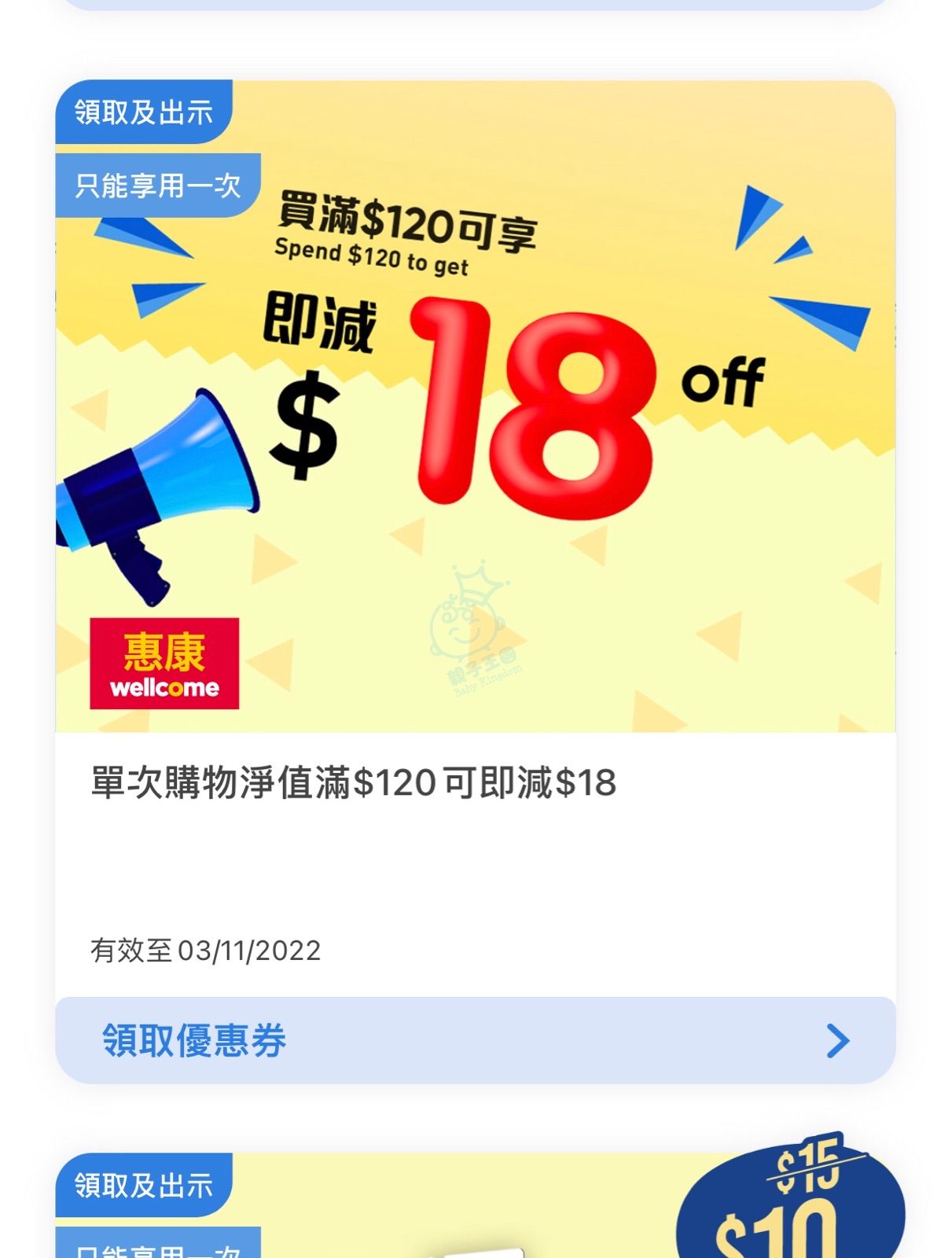Viewport: 952px width, 1258px height.
Task: Open the $10 coupon card below
Action: (x=475, y=1211)
